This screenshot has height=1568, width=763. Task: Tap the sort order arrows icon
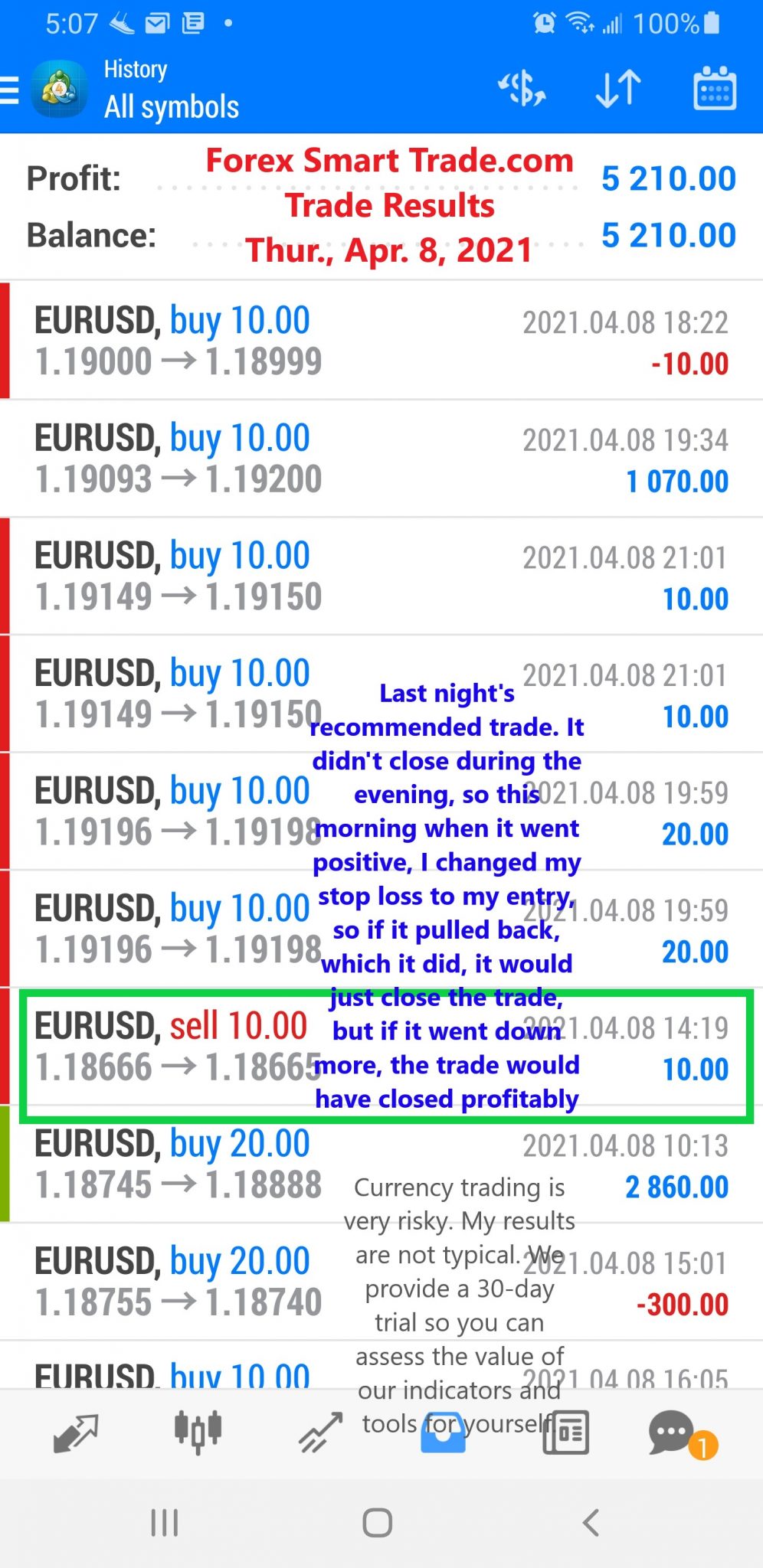point(618,89)
